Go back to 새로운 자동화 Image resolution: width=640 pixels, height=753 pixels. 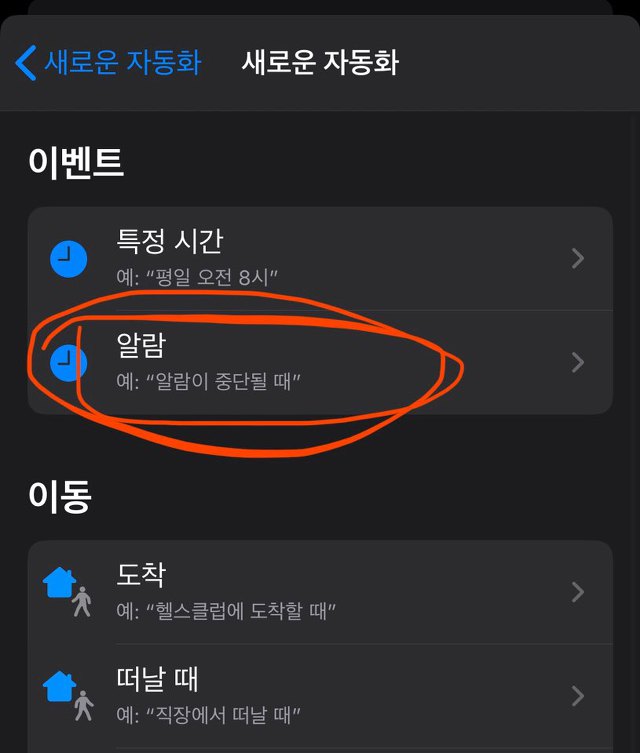tap(108, 62)
